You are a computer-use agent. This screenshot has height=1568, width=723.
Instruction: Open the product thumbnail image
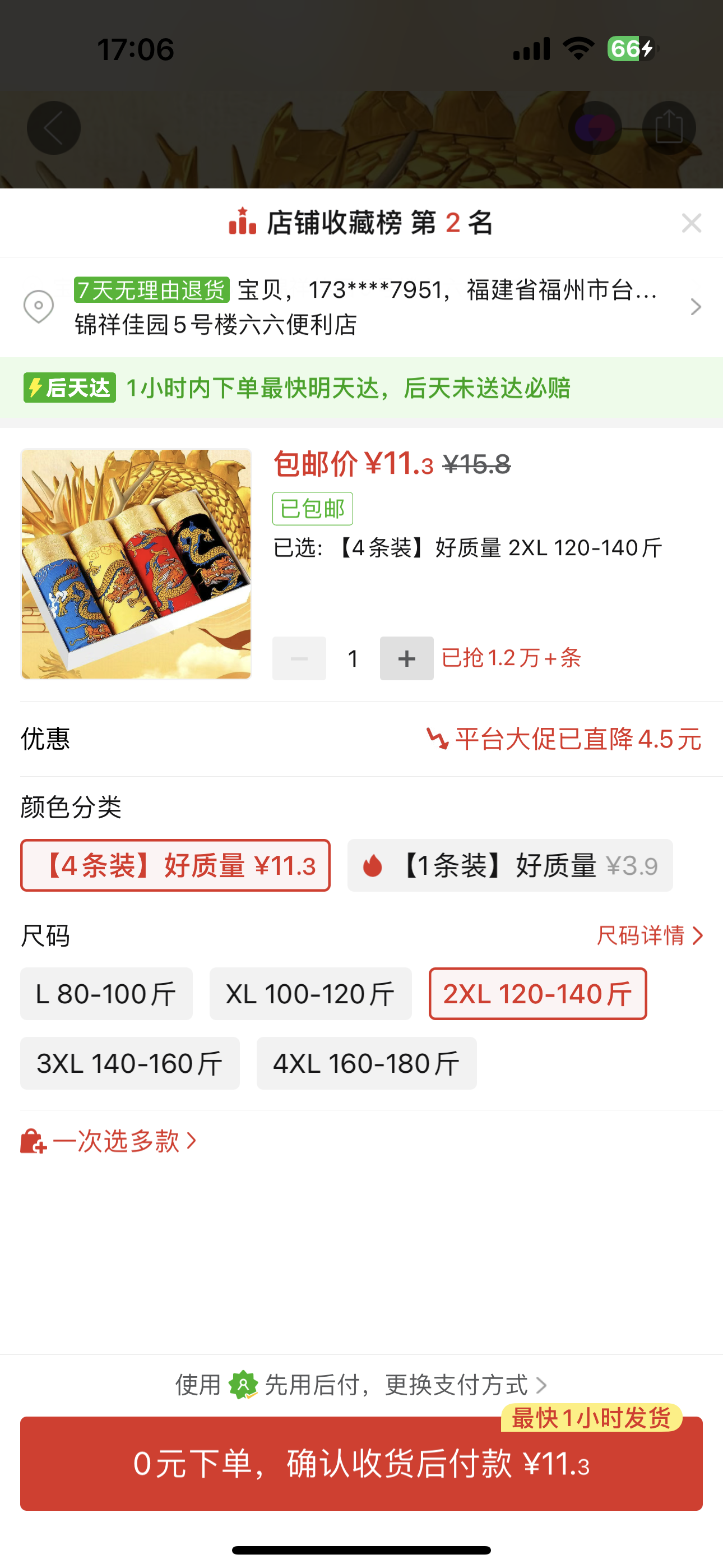click(x=136, y=564)
